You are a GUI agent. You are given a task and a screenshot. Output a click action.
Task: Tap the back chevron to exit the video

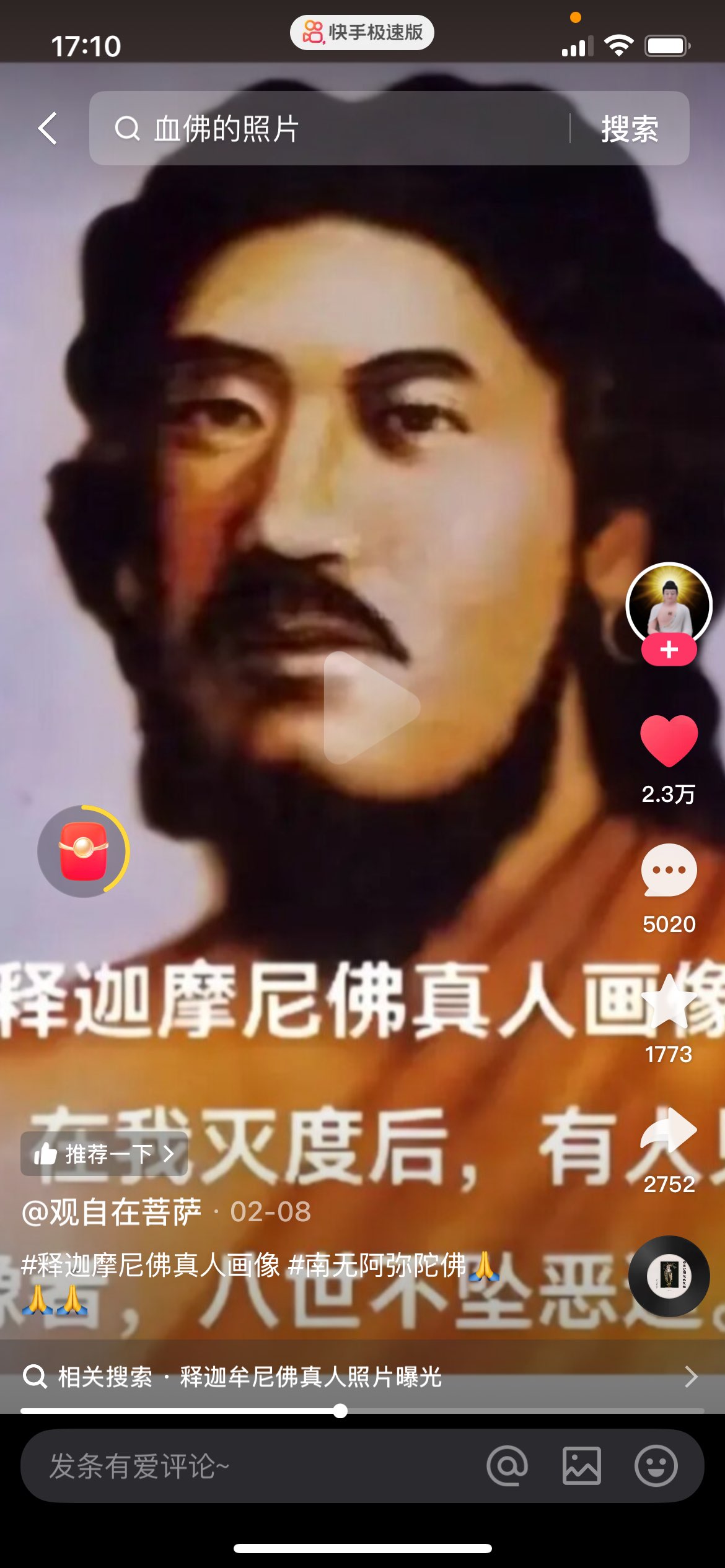pyautogui.click(x=46, y=127)
